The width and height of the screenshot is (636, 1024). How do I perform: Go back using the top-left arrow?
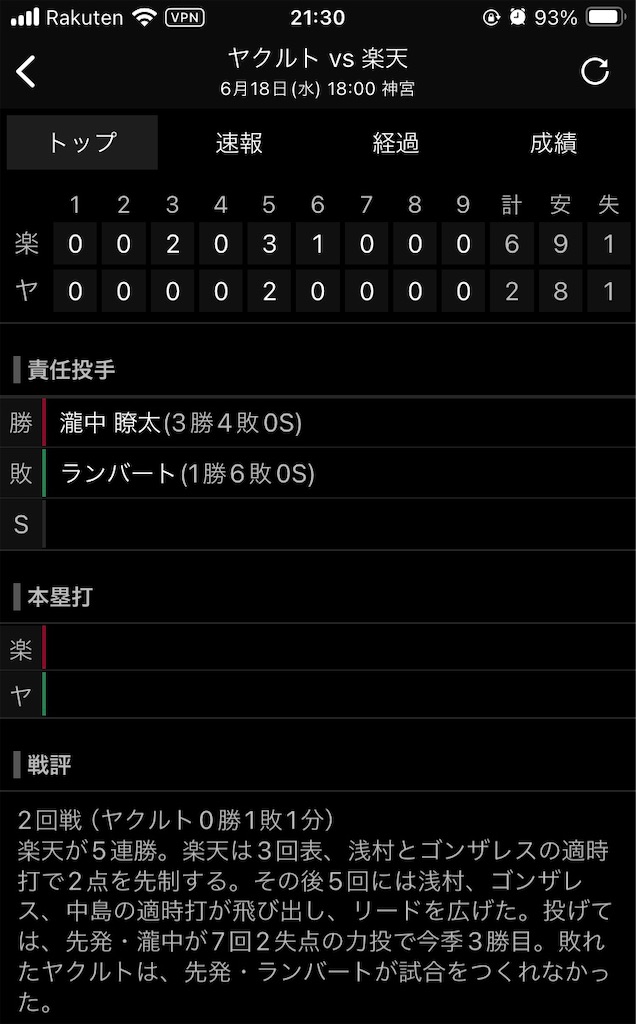pos(26,71)
